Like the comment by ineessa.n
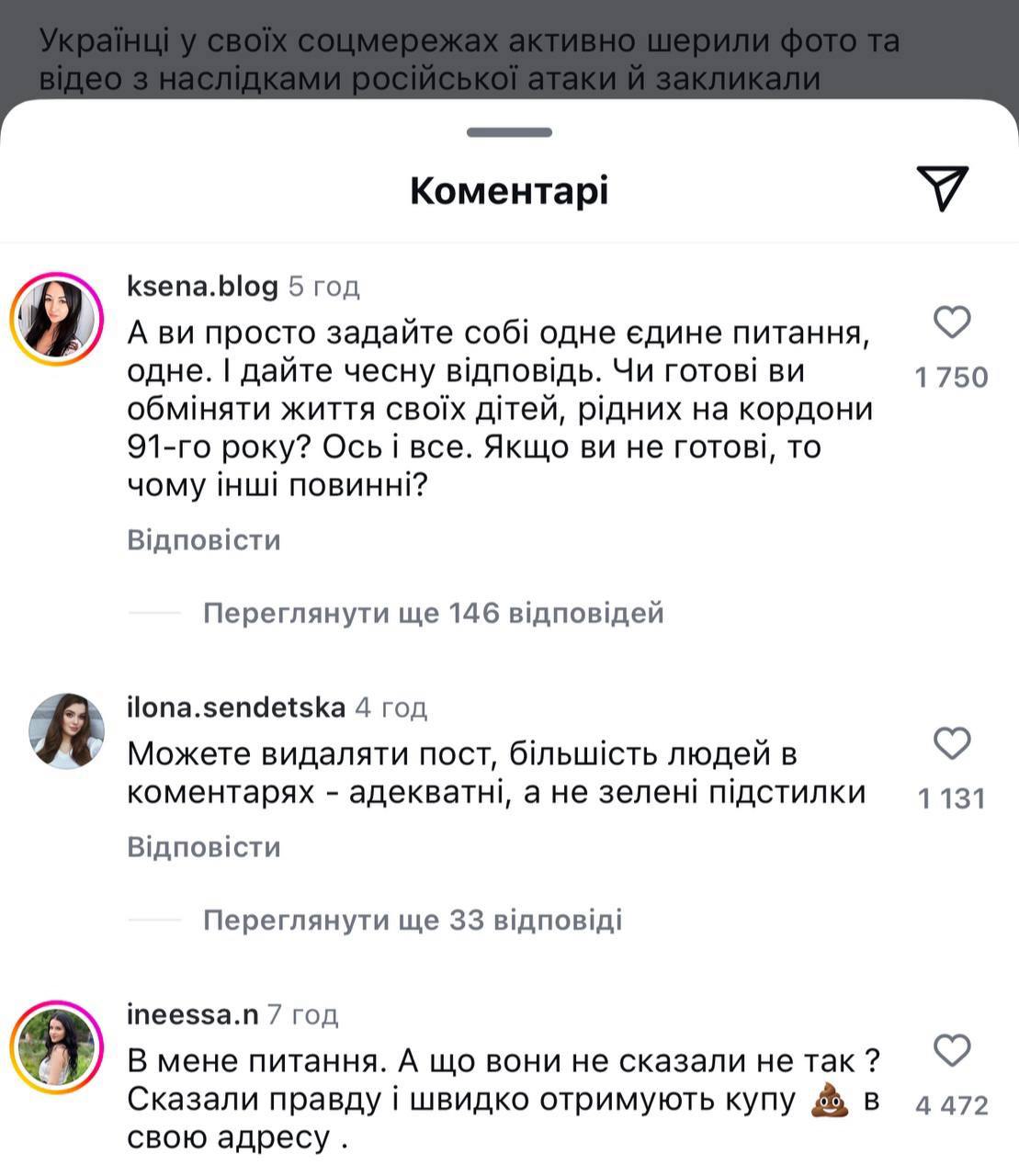The height and width of the screenshot is (1176, 1019). (x=952, y=1050)
